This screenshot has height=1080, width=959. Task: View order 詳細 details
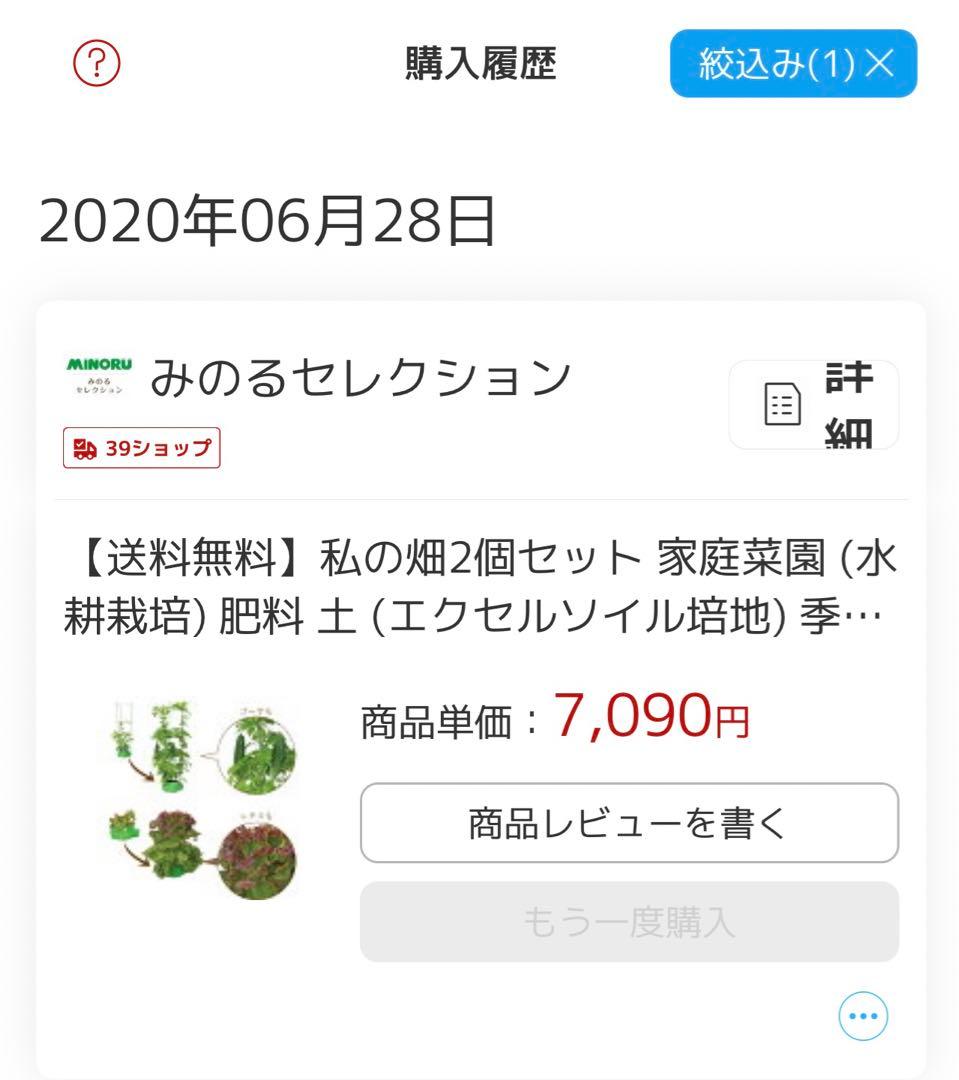tap(813, 405)
